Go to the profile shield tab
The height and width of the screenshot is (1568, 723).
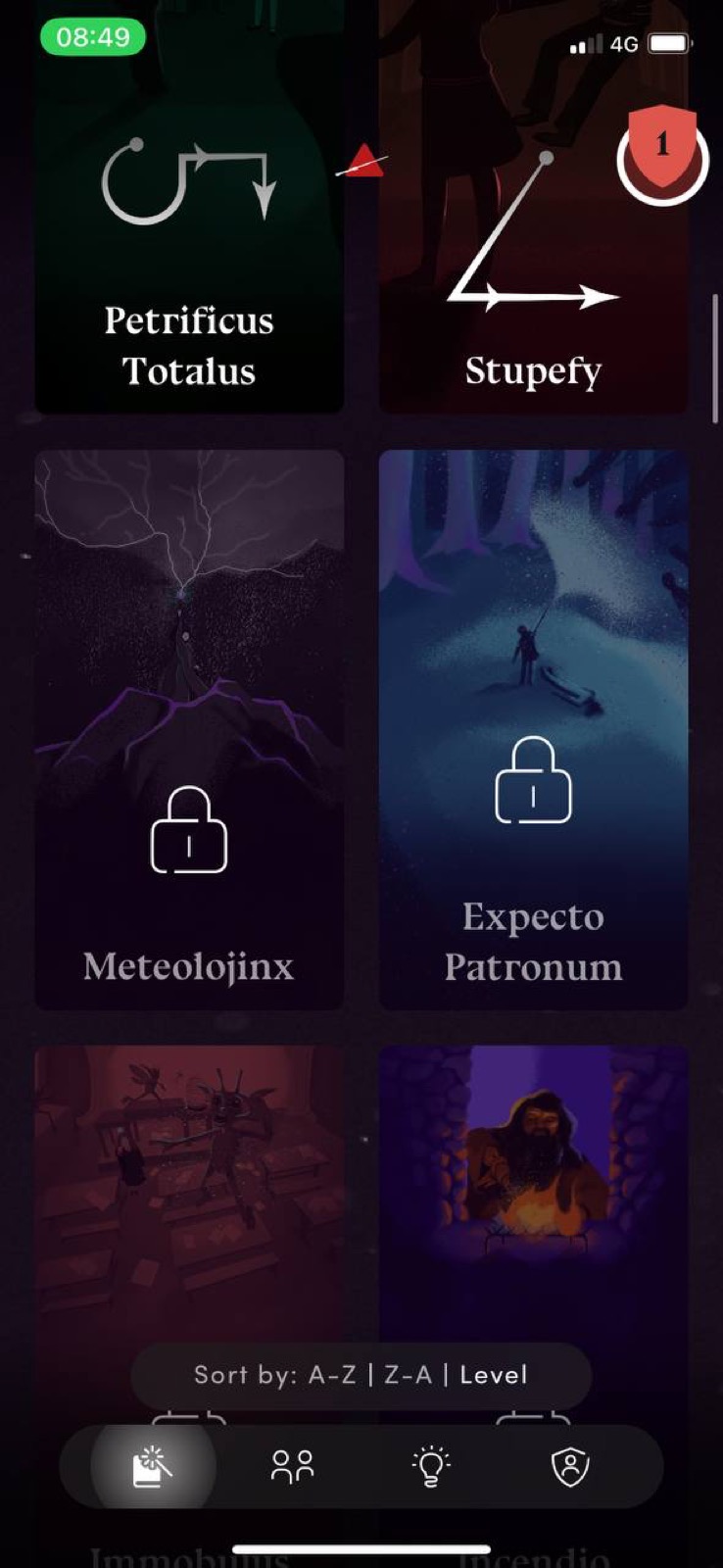(x=569, y=1466)
